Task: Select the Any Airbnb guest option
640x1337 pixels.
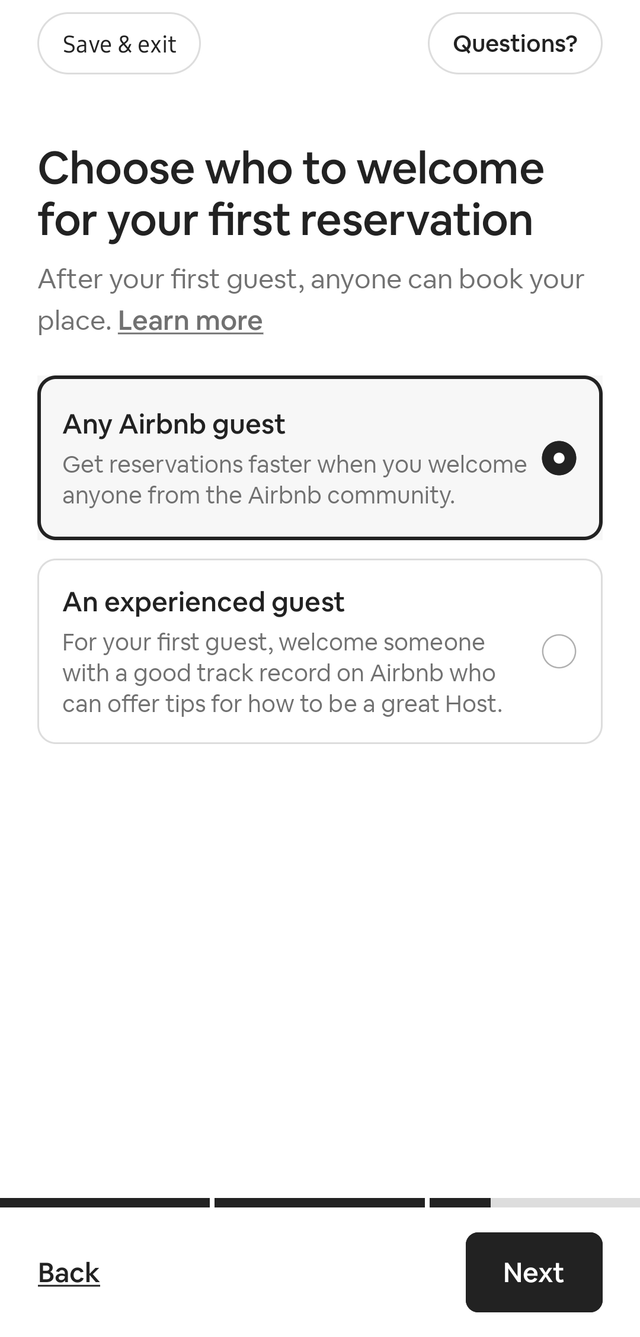Action: click(x=320, y=458)
